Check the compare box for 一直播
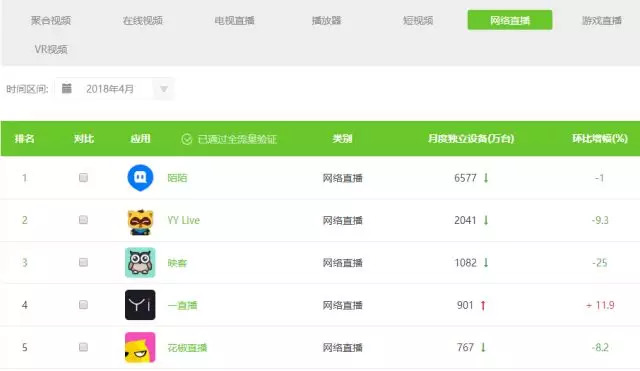Screen dimensions: 640x371 (x=83, y=305)
